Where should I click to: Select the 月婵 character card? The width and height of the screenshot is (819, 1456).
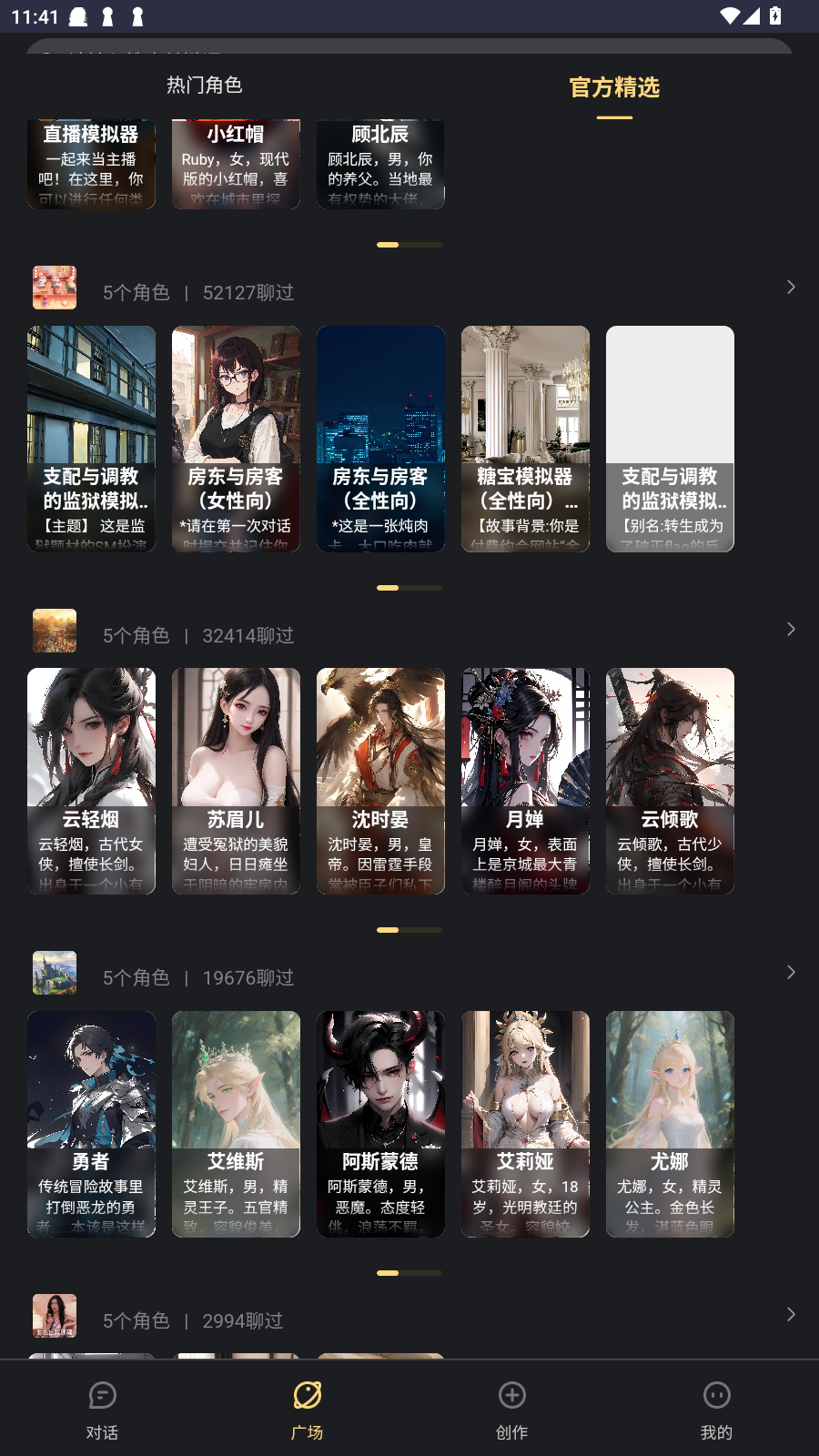pyautogui.click(x=525, y=781)
